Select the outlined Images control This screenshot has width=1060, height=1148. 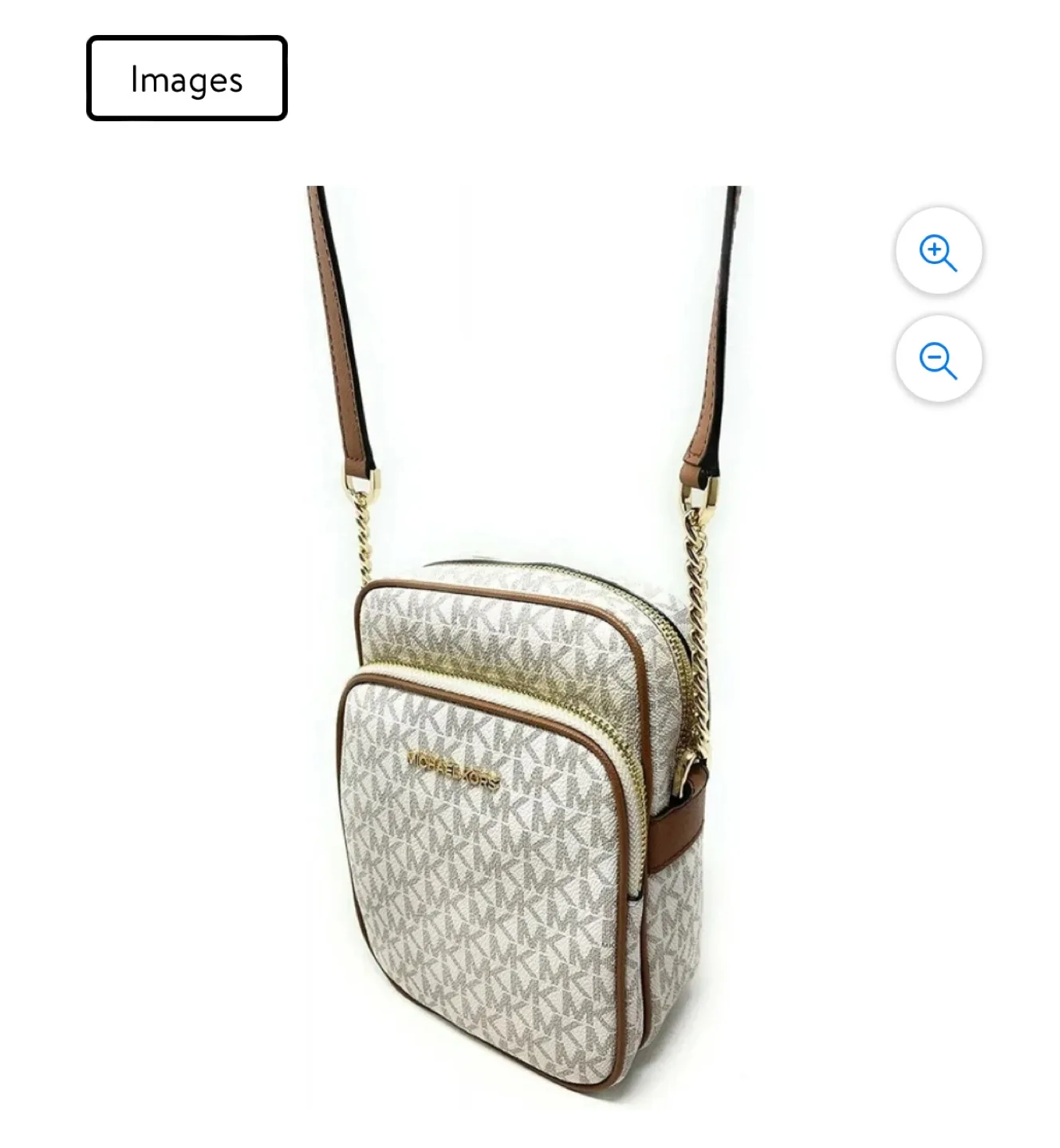coord(186,78)
